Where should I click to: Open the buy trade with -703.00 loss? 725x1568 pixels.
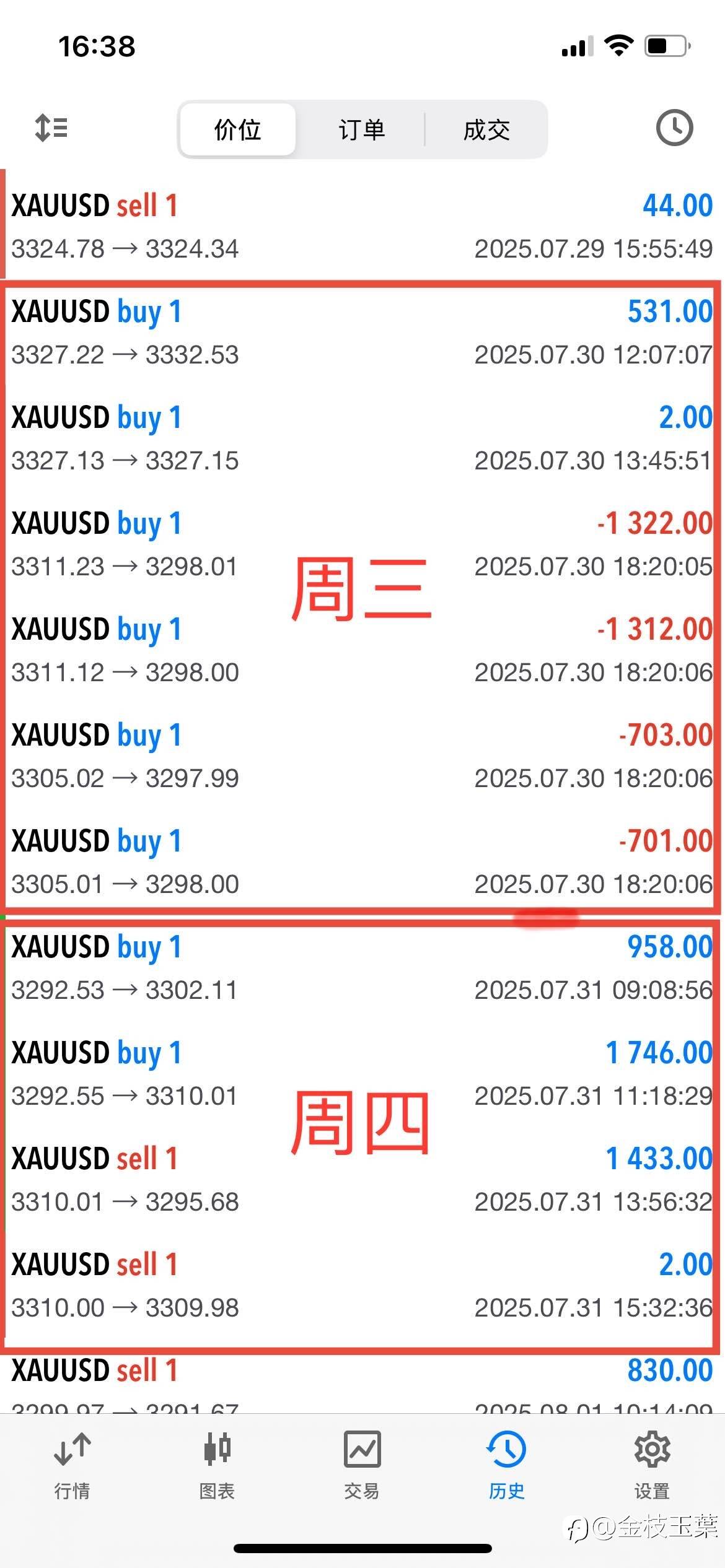(362, 756)
